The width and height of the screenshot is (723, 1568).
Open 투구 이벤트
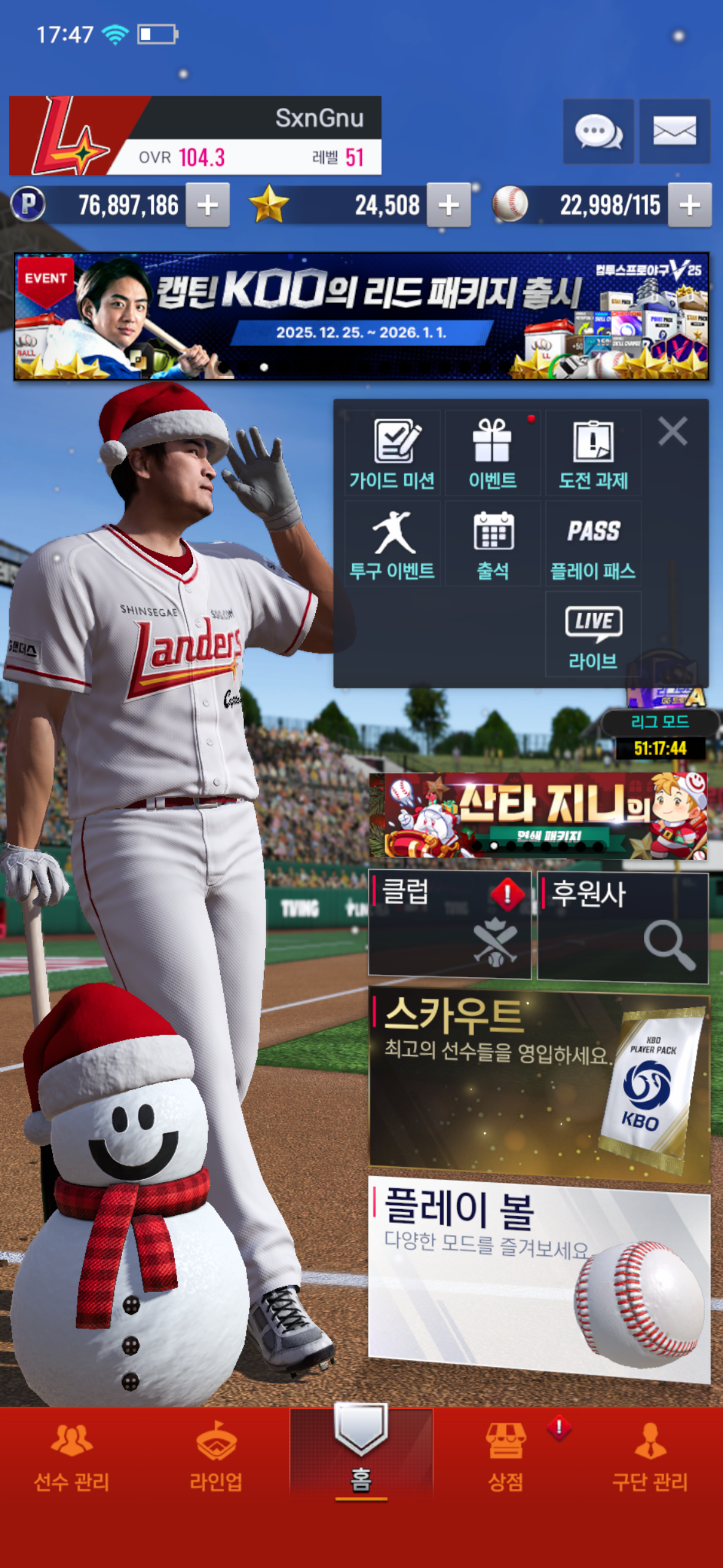(x=392, y=544)
